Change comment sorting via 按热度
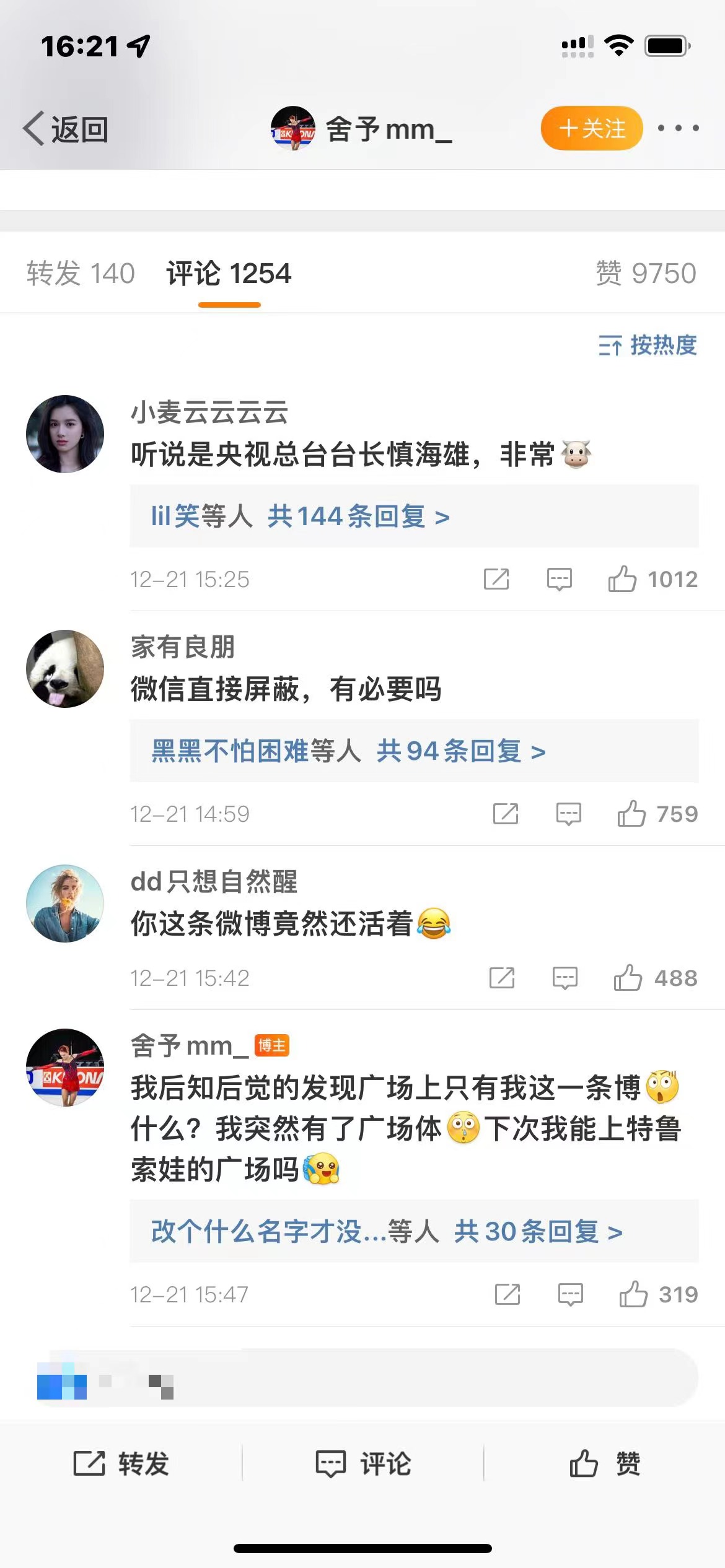The height and width of the screenshot is (1568, 725). point(648,345)
